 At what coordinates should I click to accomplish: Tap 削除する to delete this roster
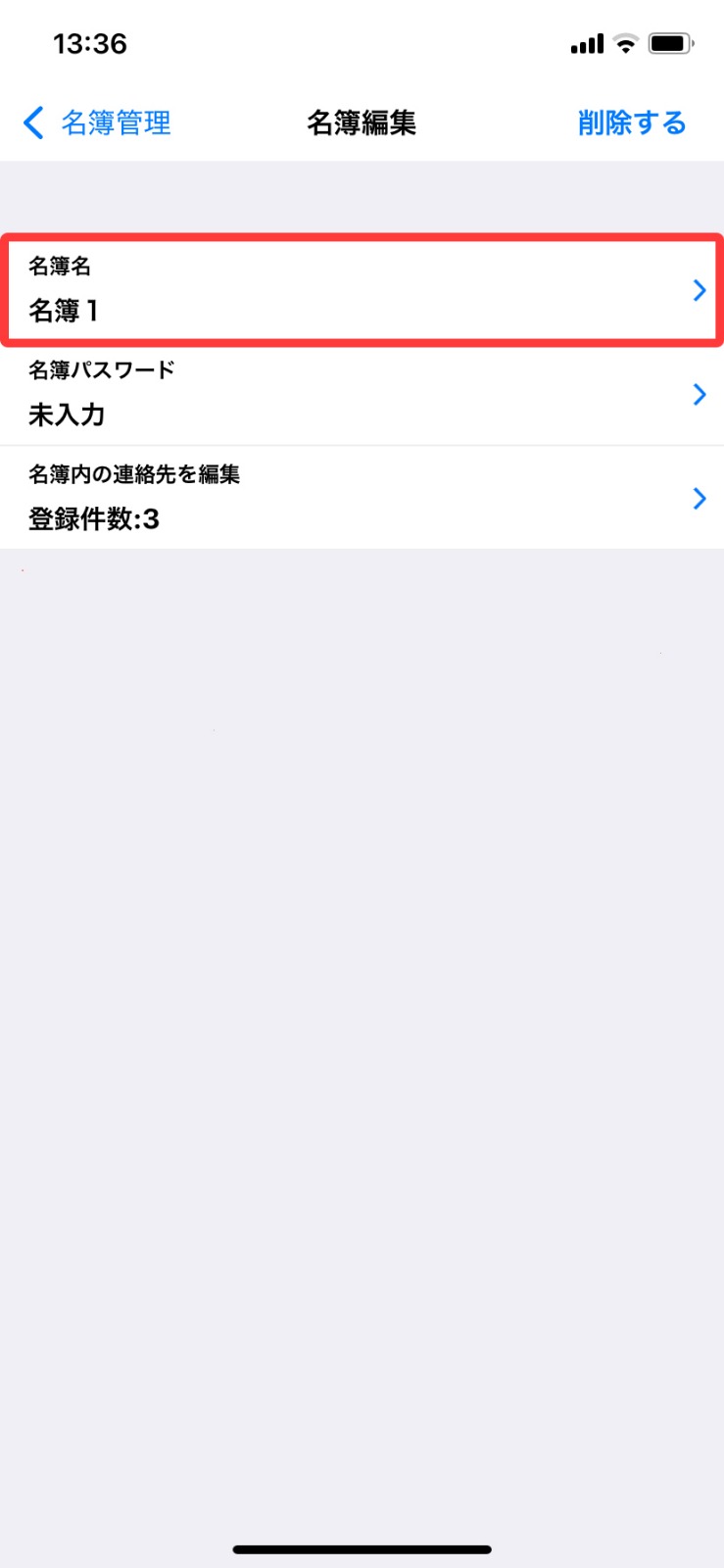pyautogui.click(x=632, y=123)
